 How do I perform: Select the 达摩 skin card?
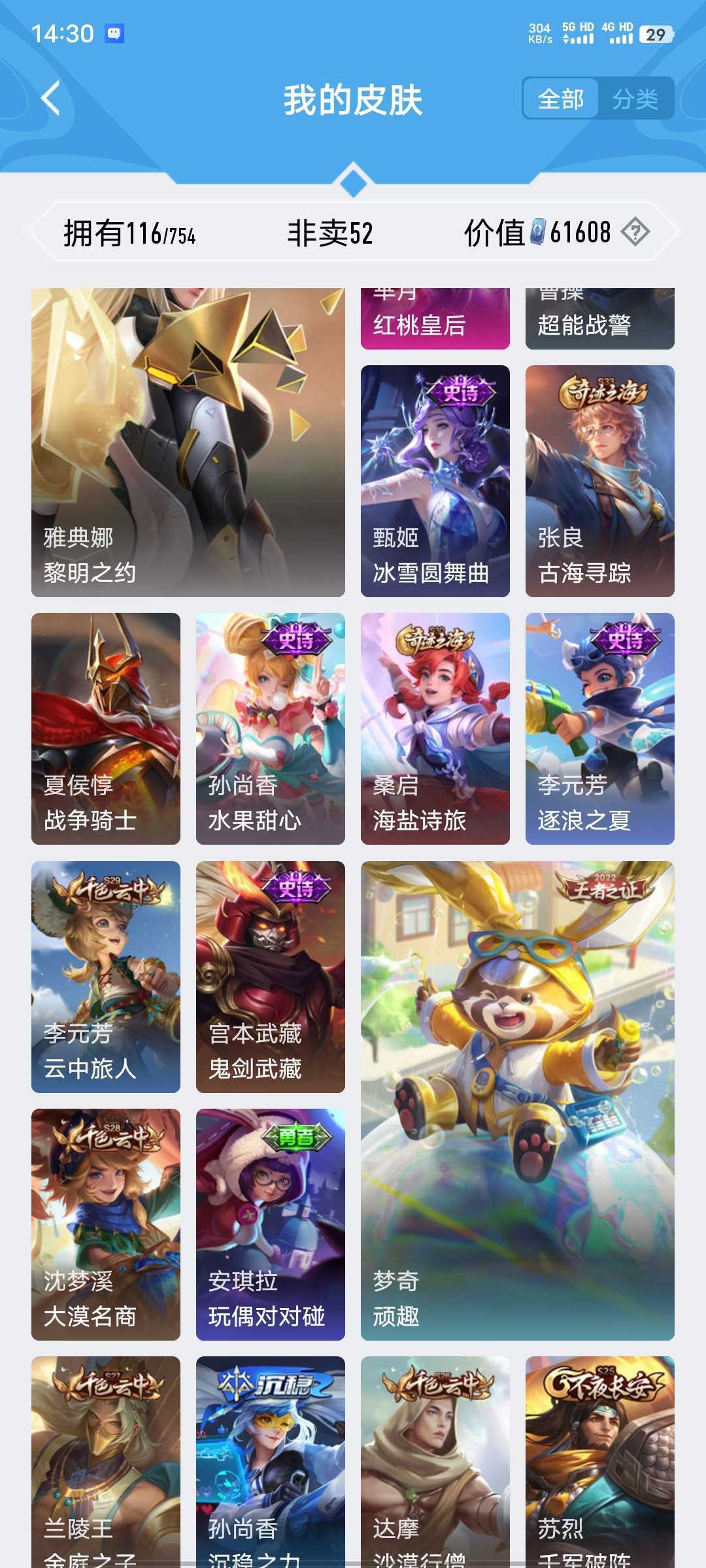click(x=435, y=1462)
